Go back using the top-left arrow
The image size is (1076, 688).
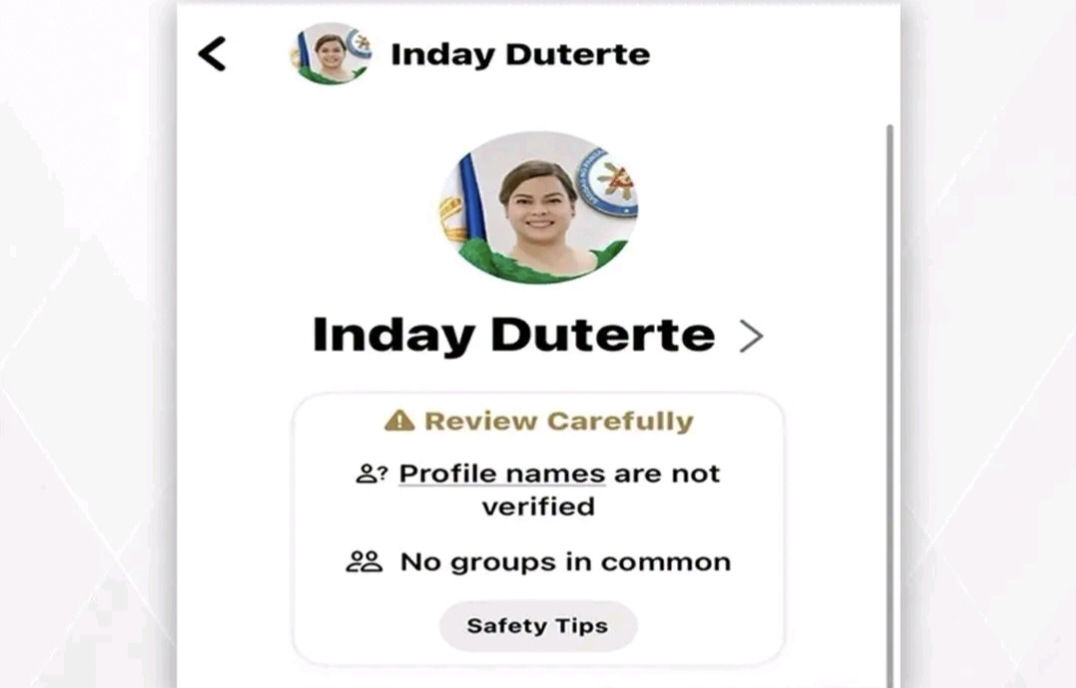point(212,54)
